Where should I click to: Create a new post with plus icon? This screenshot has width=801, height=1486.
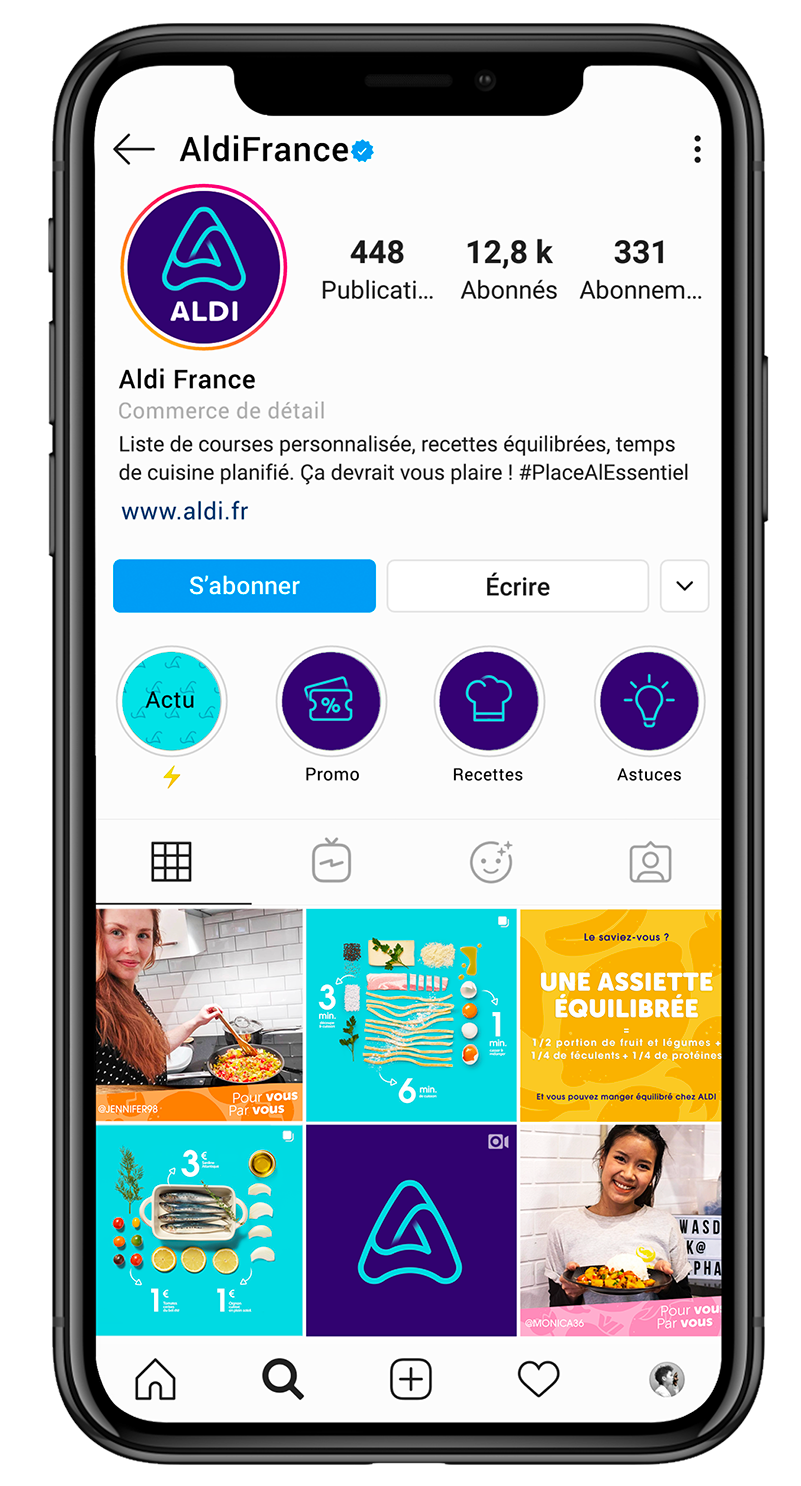coord(410,1380)
